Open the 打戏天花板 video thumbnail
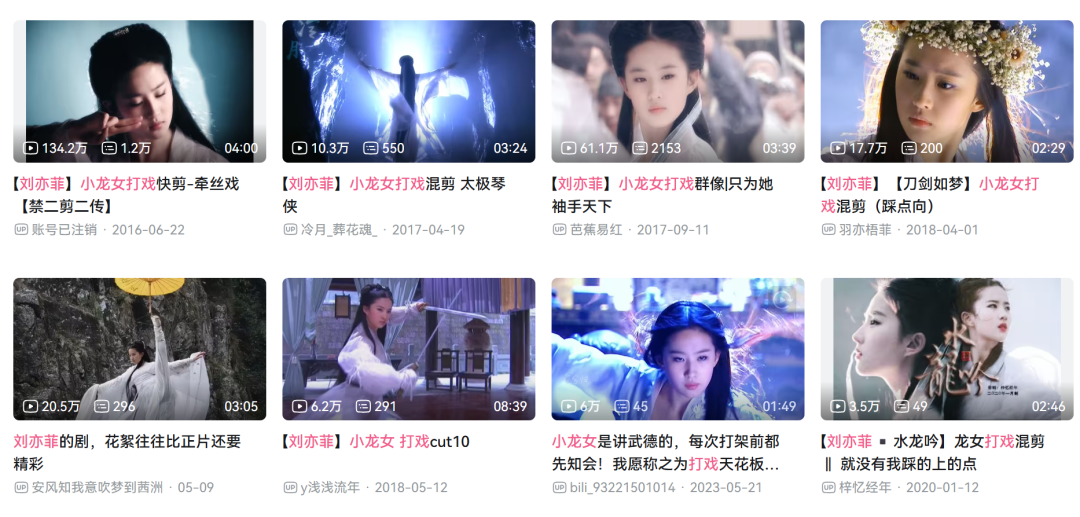Viewport: 1080px width, 517px height. tap(677, 348)
